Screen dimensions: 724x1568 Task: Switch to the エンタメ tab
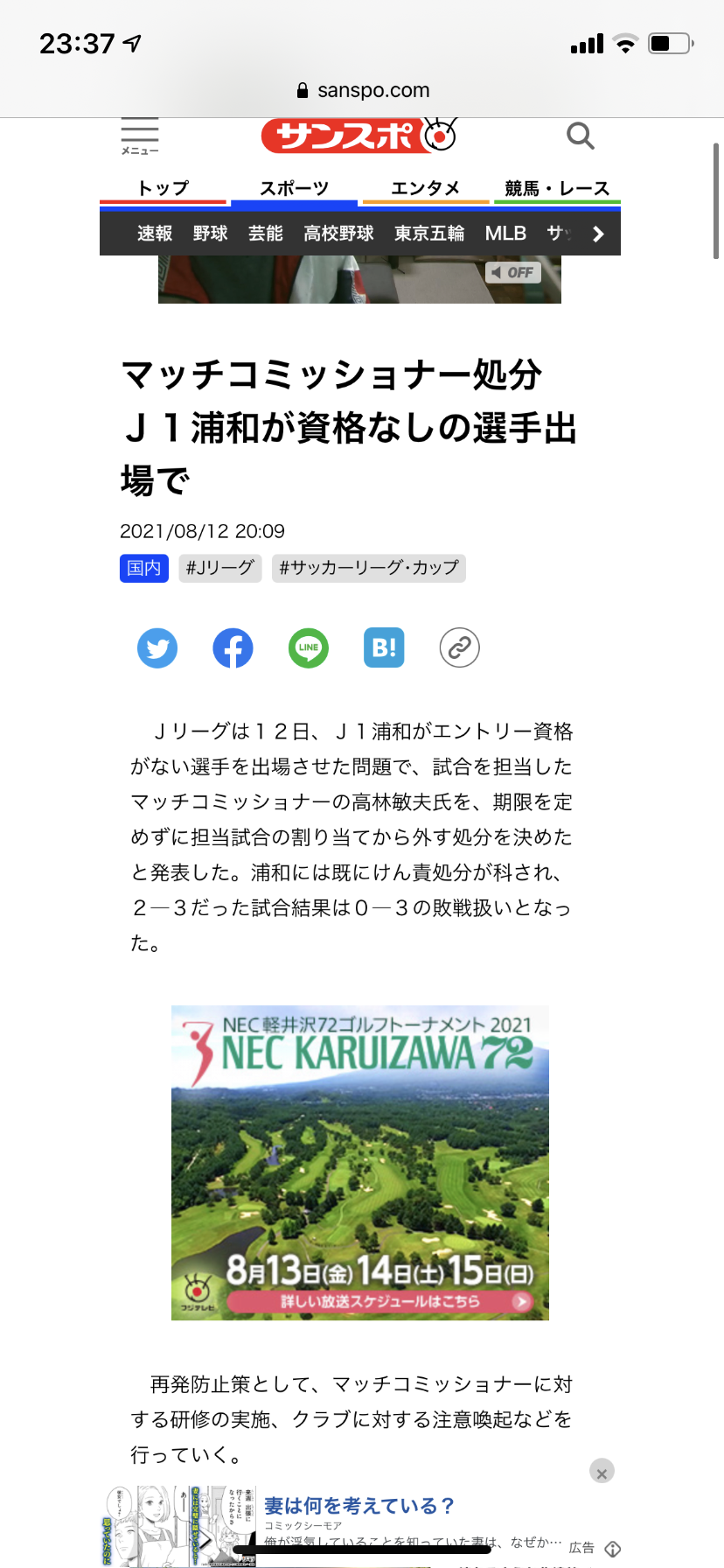(x=425, y=188)
